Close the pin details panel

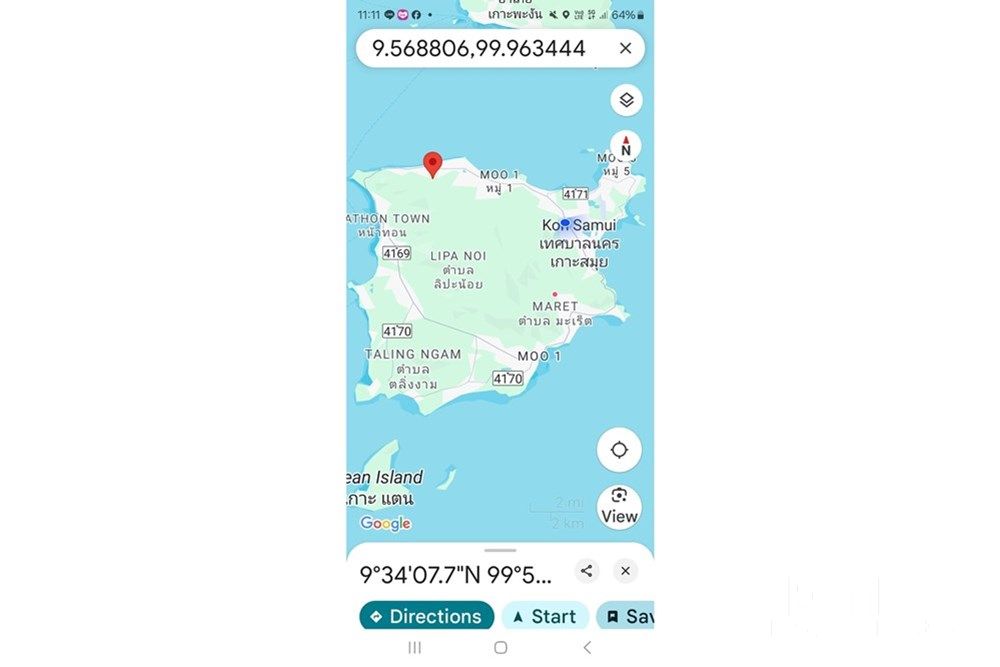(x=625, y=571)
